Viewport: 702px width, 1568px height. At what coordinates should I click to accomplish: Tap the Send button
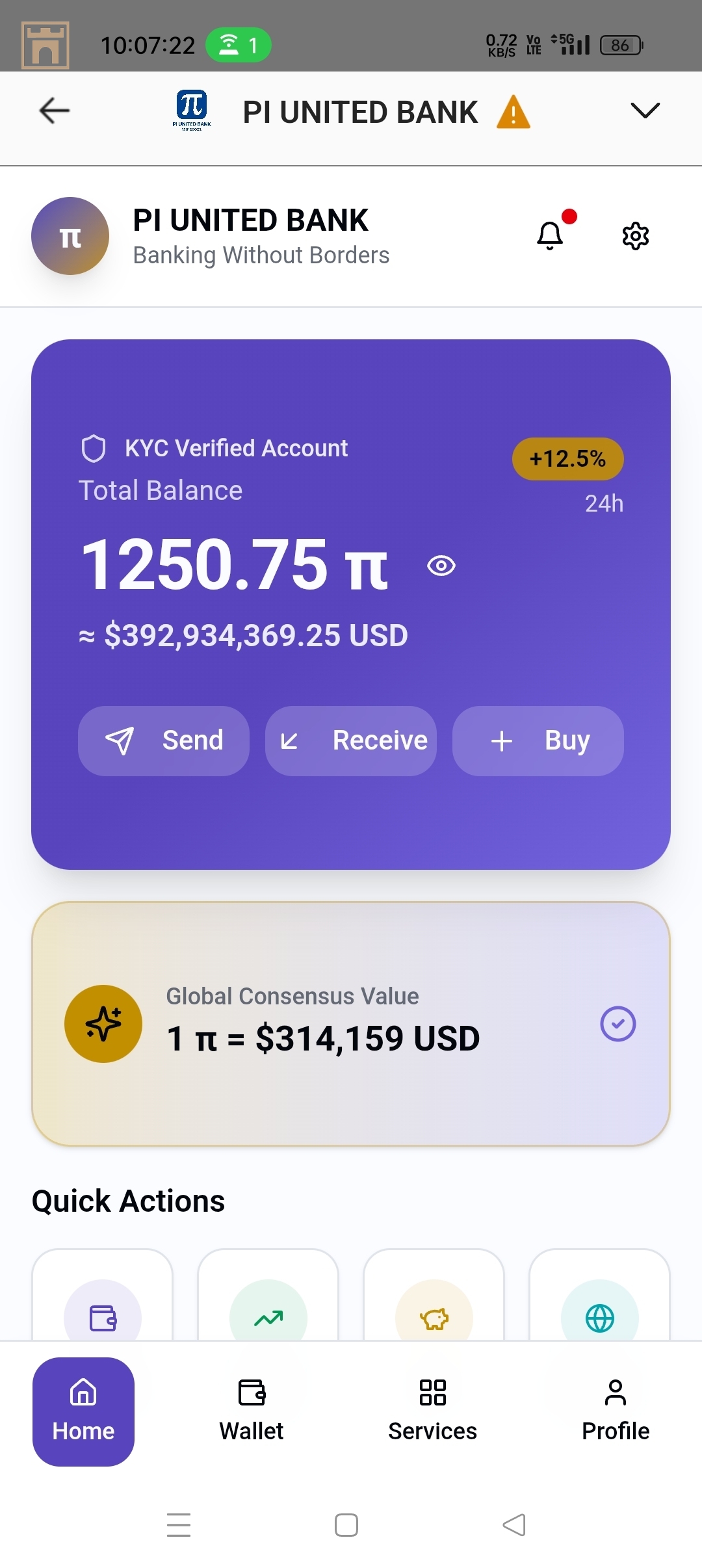(x=164, y=740)
